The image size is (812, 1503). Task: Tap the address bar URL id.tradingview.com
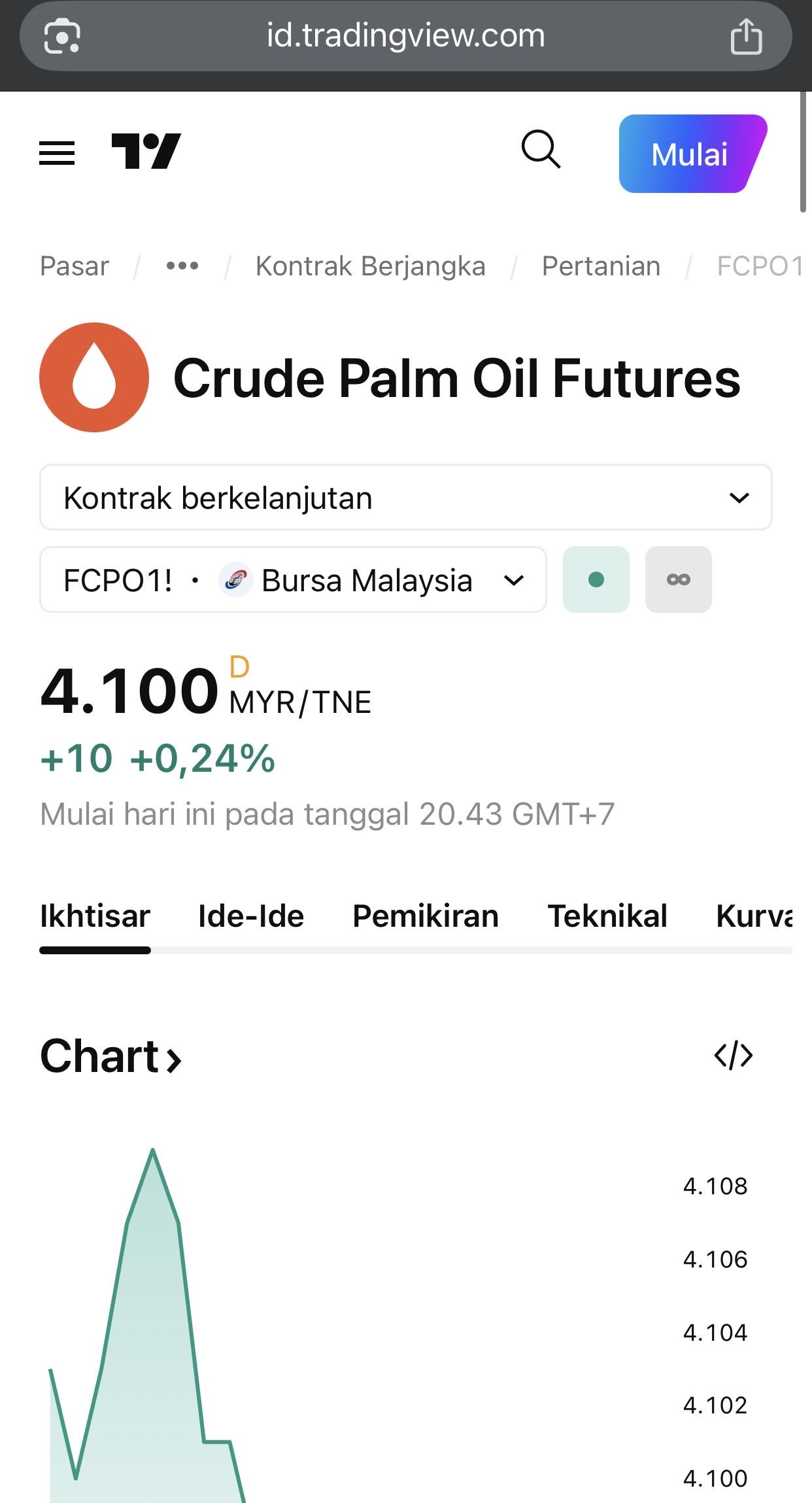tap(405, 35)
